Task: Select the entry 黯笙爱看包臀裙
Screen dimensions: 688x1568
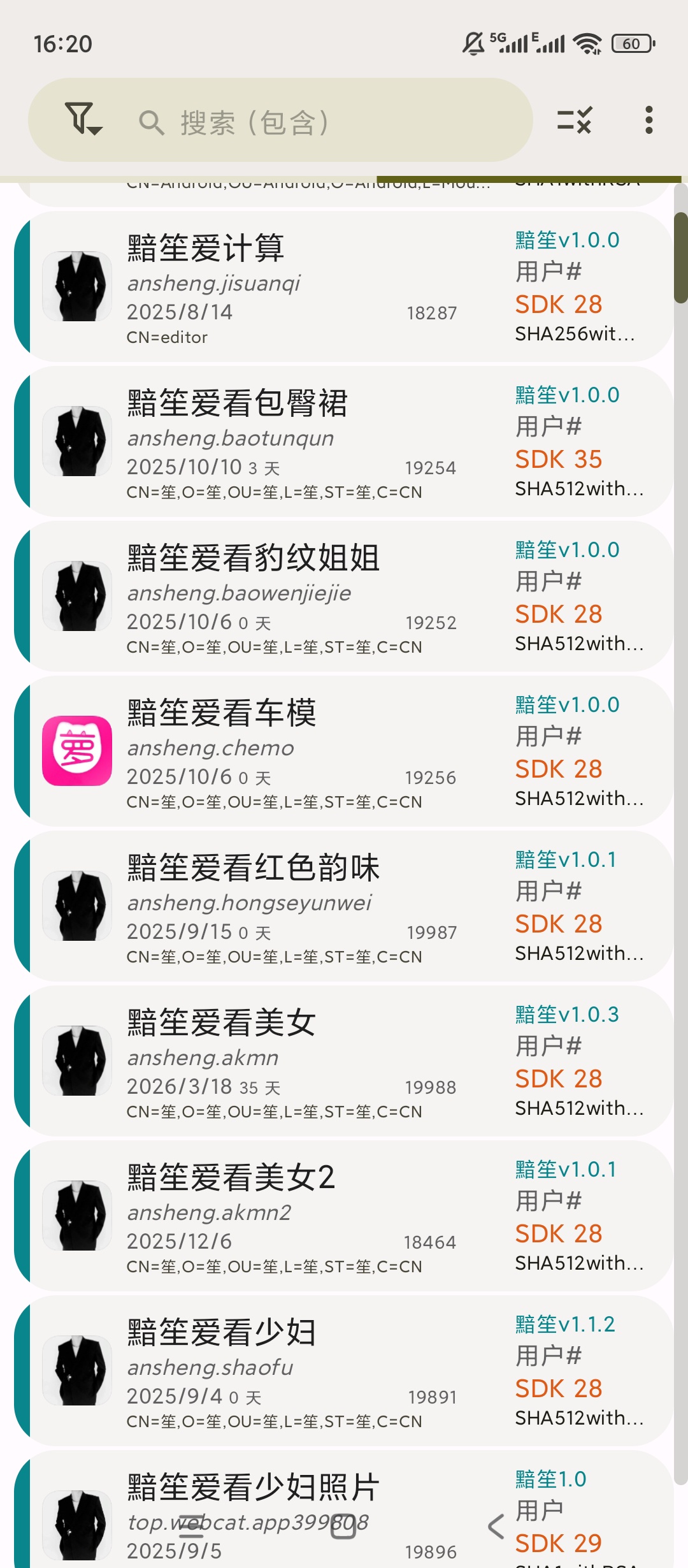Action: click(x=287, y=440)
